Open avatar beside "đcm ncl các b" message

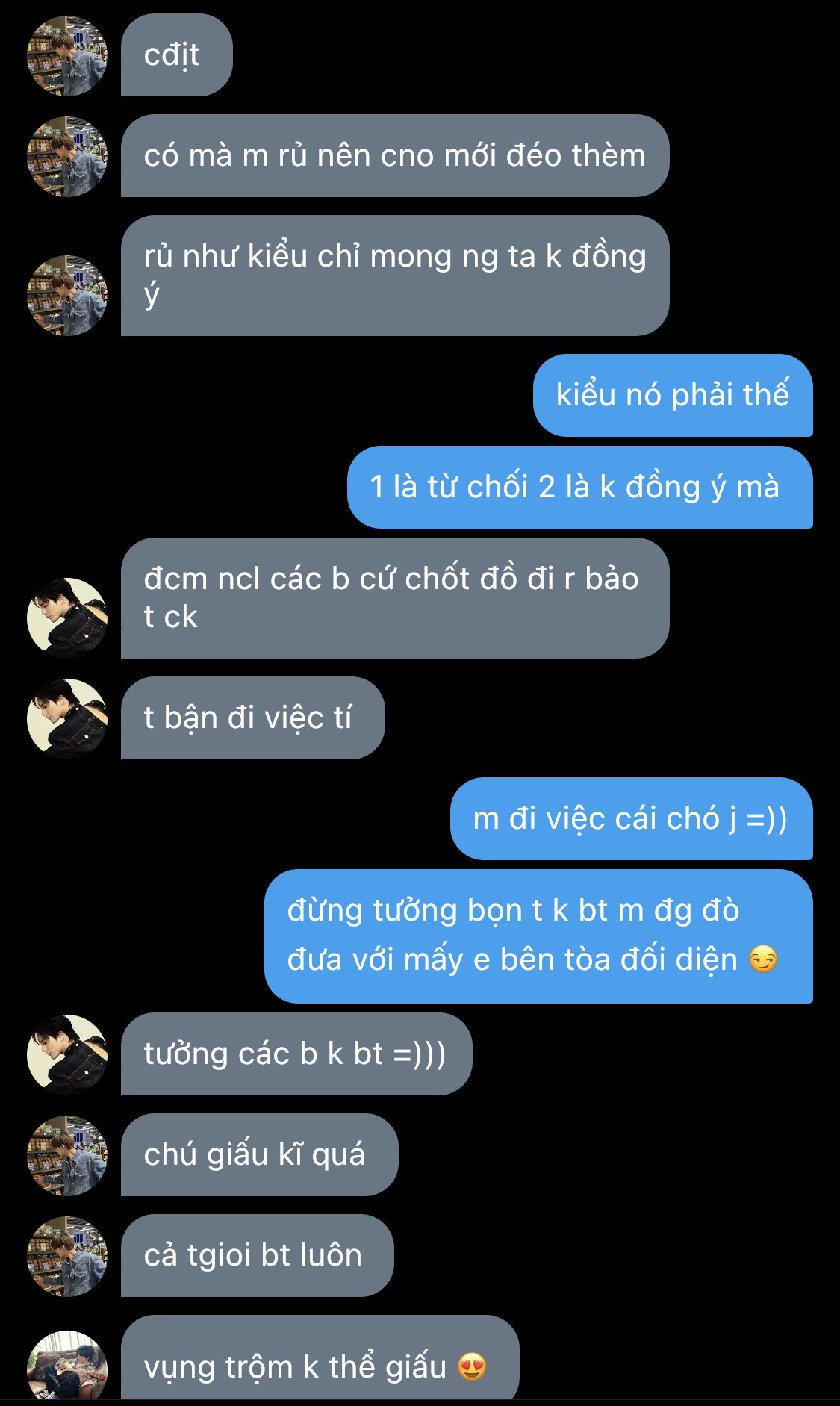coord(67,618)
